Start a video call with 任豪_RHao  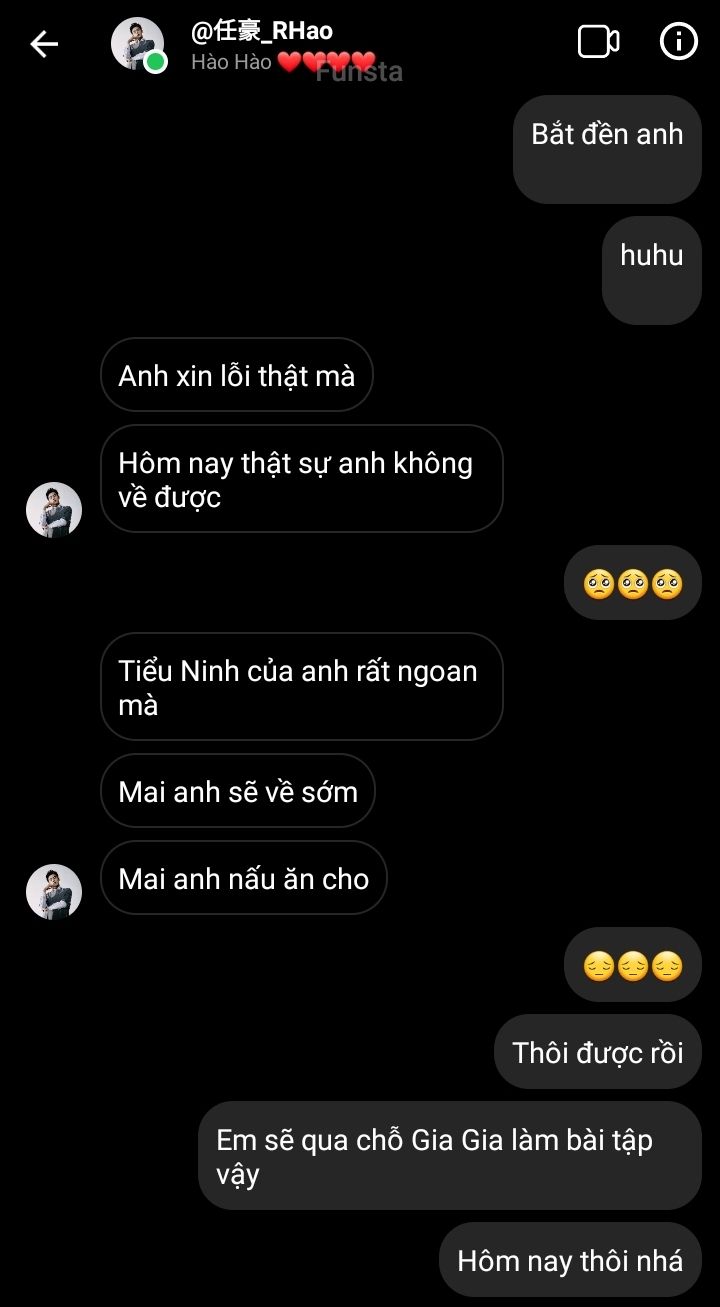coord(598,42)
